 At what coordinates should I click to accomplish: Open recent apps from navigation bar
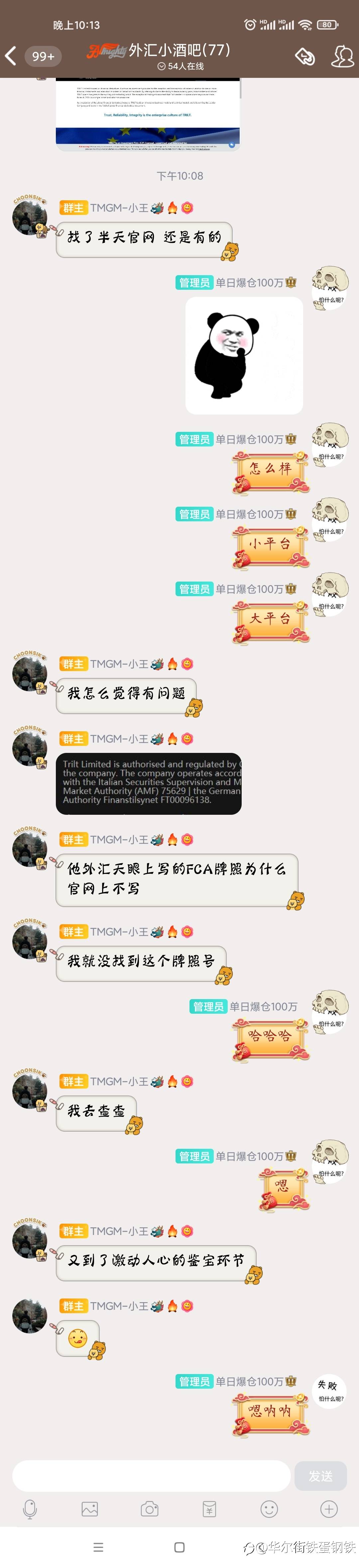(99, 1547)
